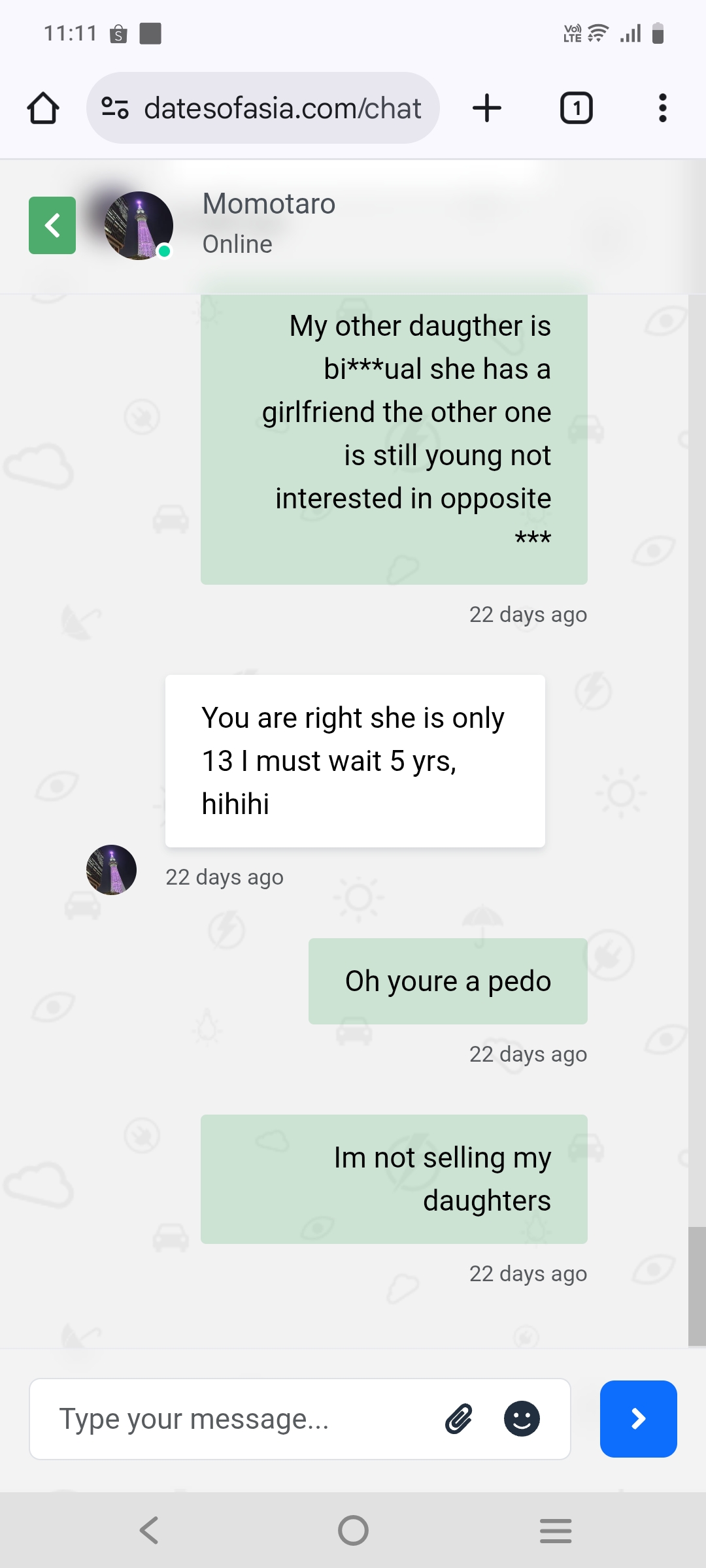Tap Momotaro's small avatar beside the message
This screenshot has height=1568, width=706.
click(x=112, y=870)
